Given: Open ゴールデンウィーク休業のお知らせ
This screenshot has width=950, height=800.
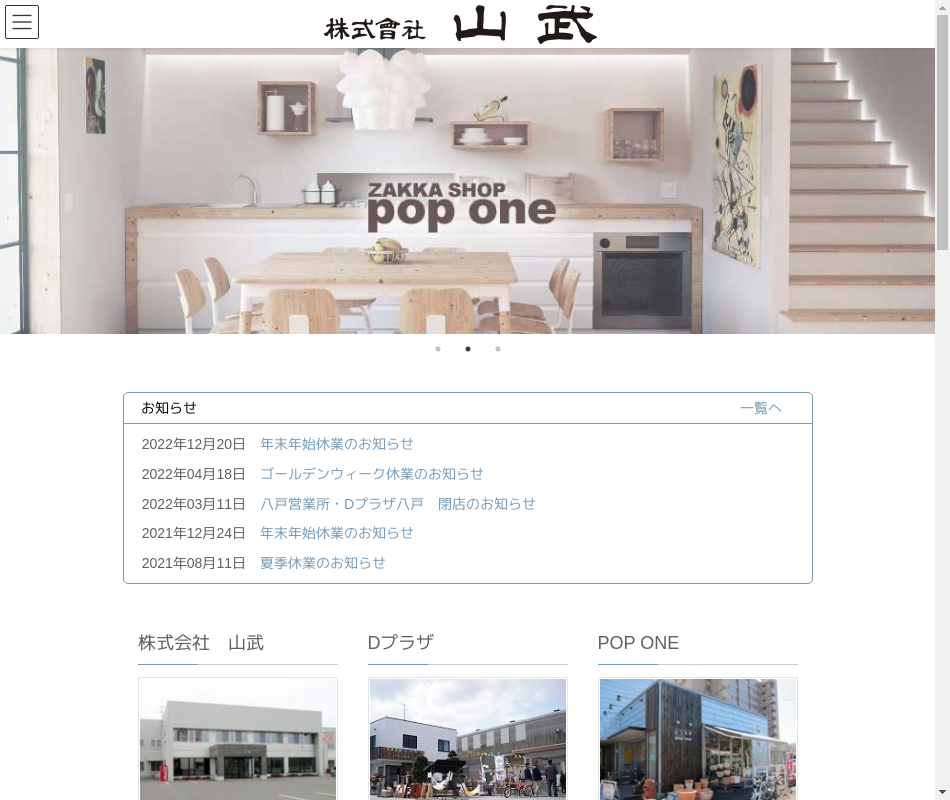Looking at the screenshot, I should [x=371, y=474].
